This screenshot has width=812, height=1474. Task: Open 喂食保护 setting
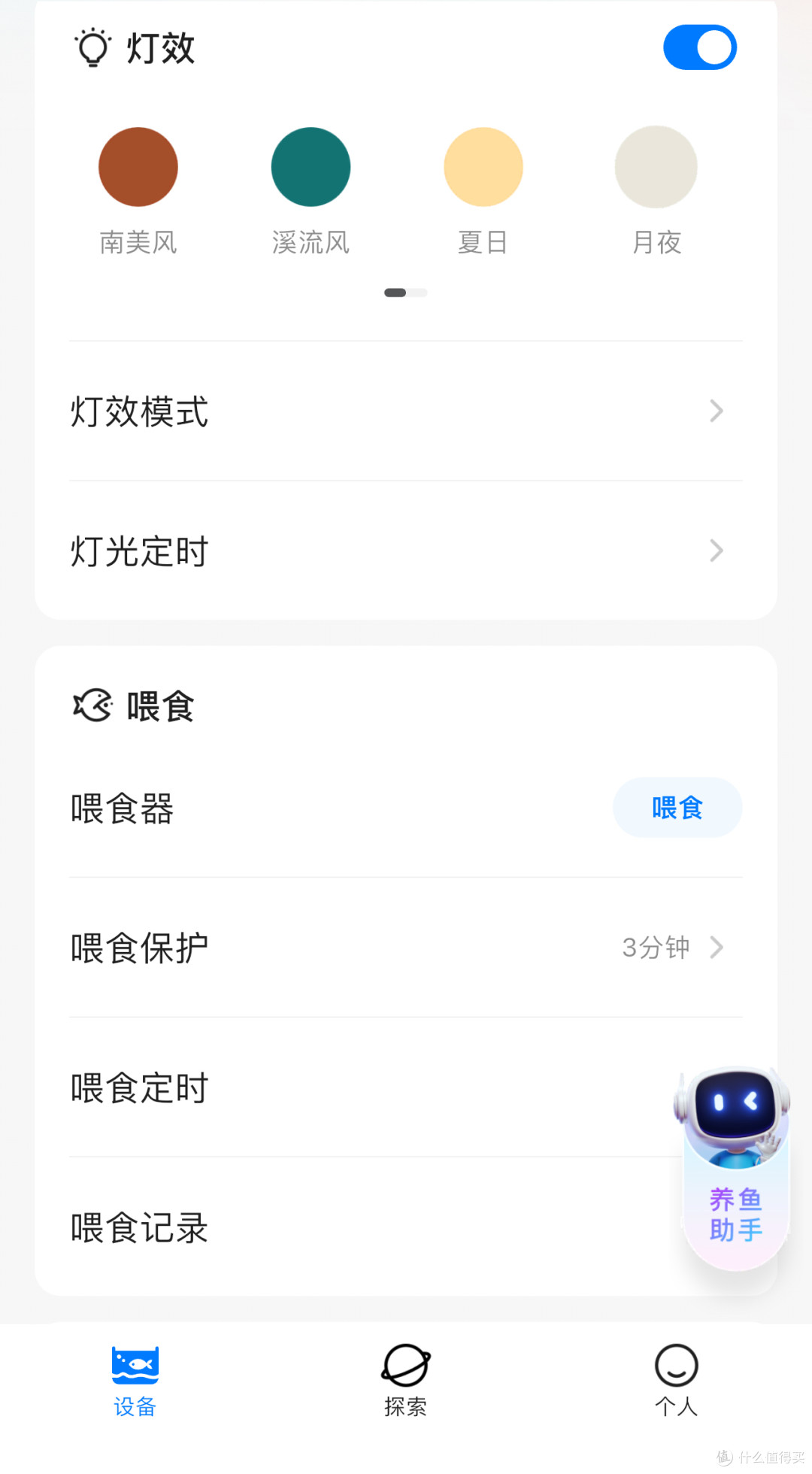[x=406, y=948]
